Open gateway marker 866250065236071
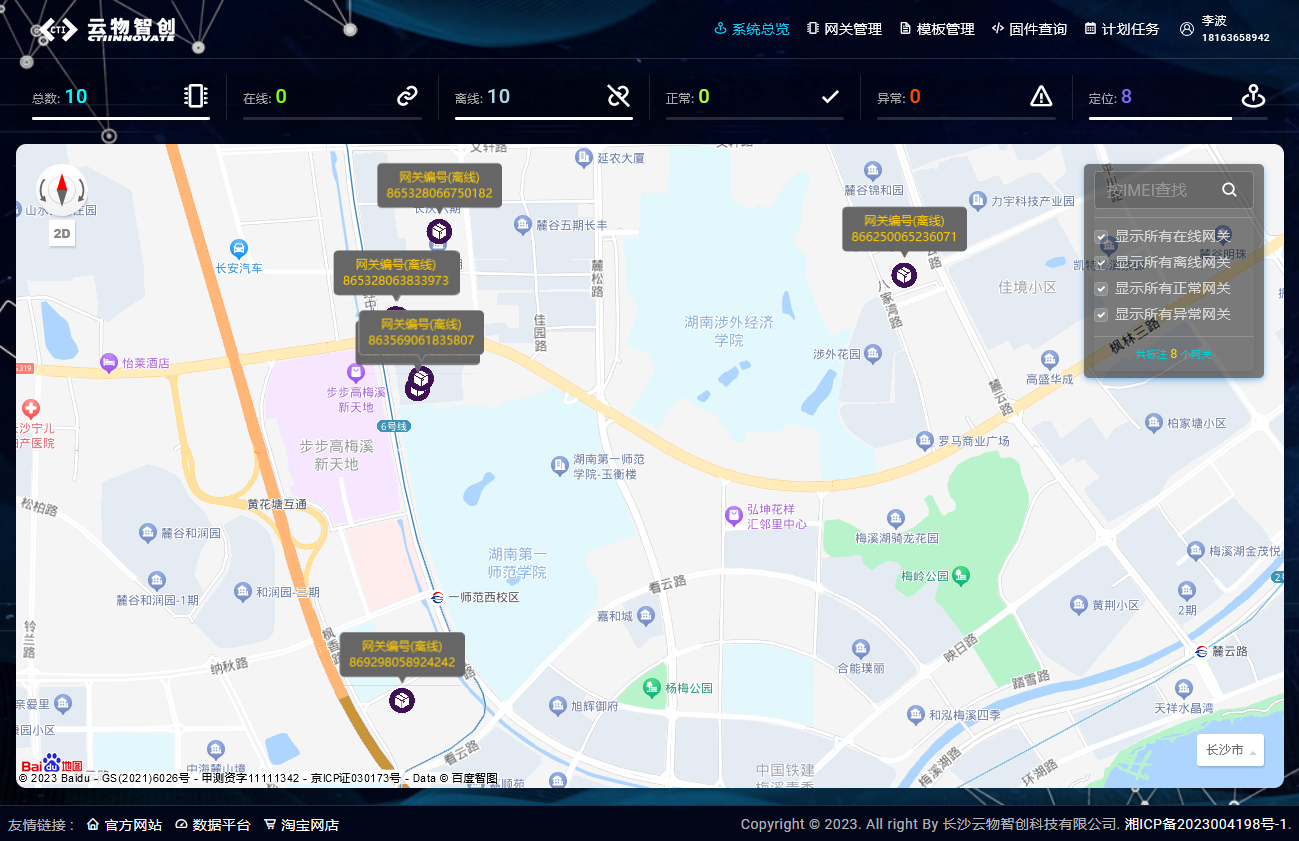This screenshot has height=841, width=1299. (x=904, y=274)
